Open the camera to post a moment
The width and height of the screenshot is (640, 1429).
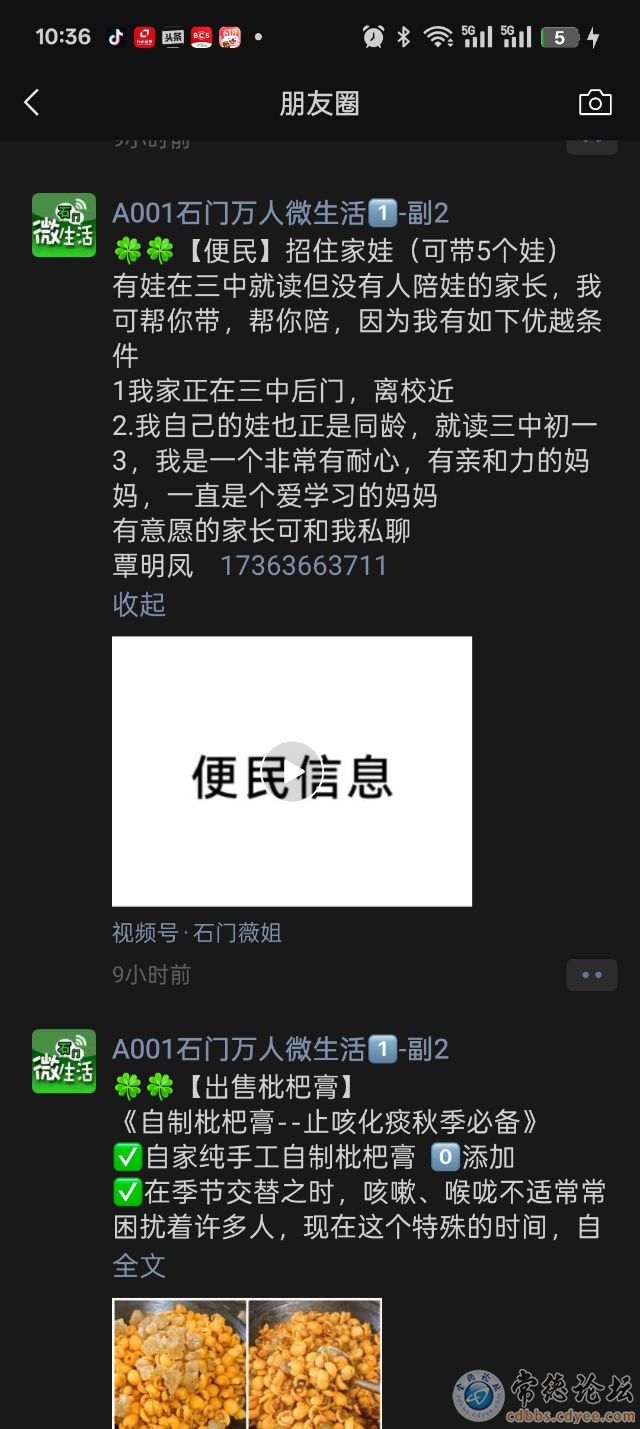595,103
